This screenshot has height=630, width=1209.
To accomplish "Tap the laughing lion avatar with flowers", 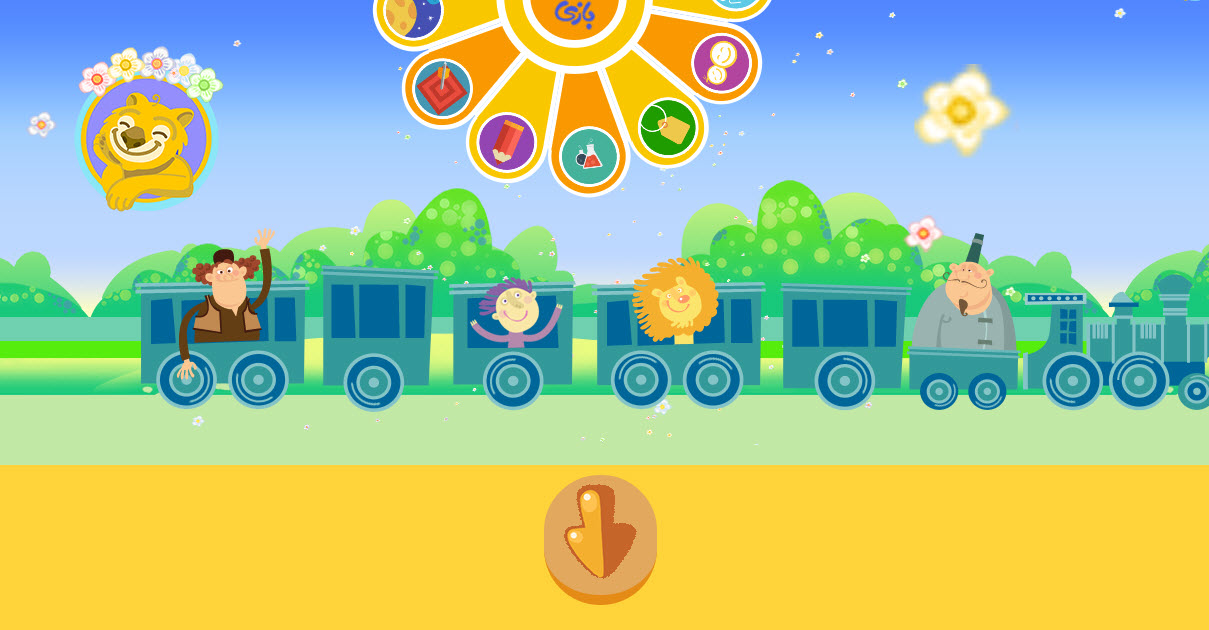I will [146, 137].
